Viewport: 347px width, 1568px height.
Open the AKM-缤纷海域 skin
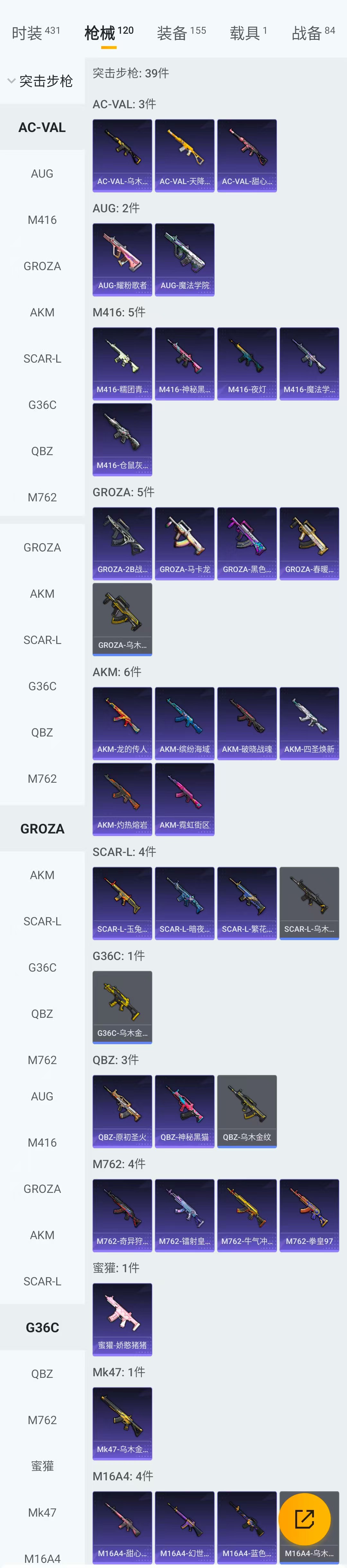pos(184,723)
